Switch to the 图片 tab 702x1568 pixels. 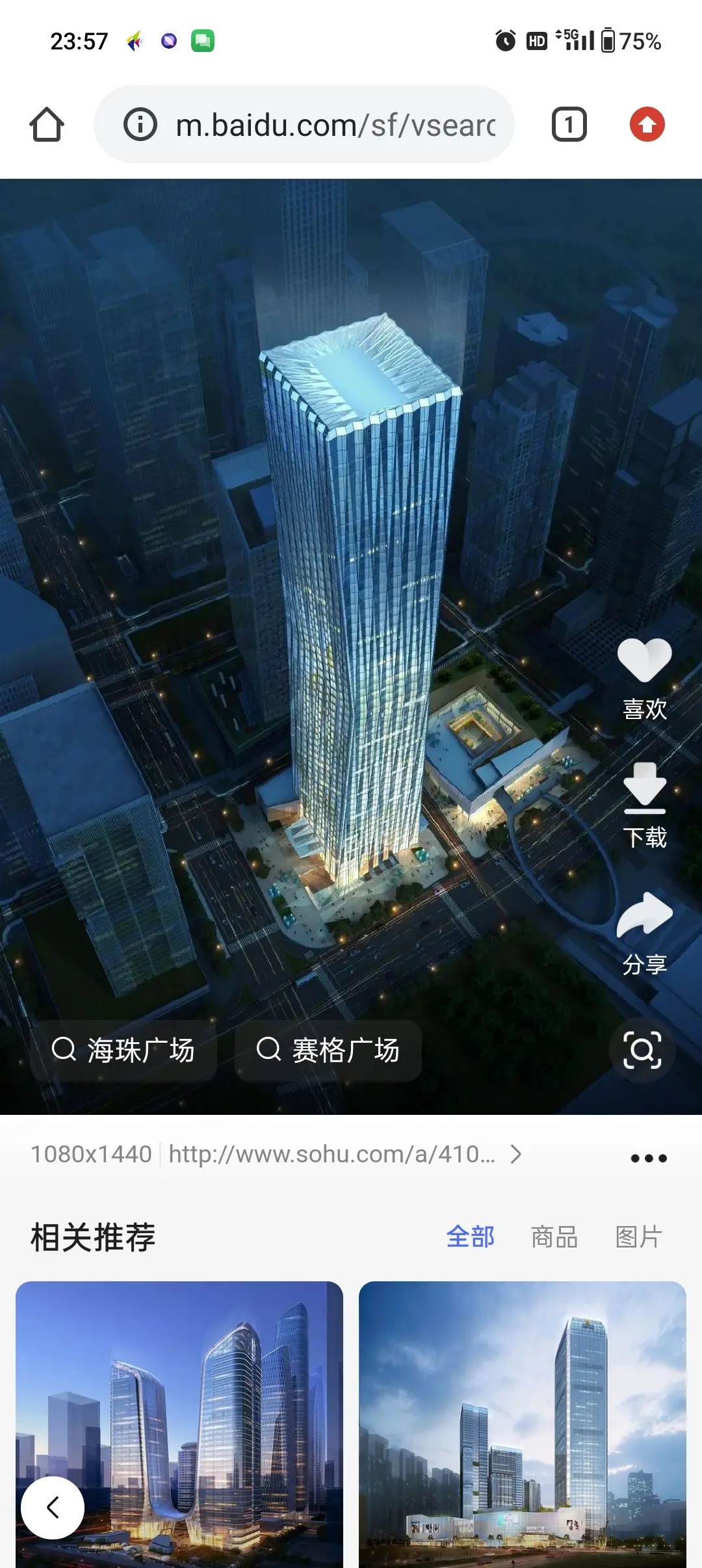[638, 1236]
